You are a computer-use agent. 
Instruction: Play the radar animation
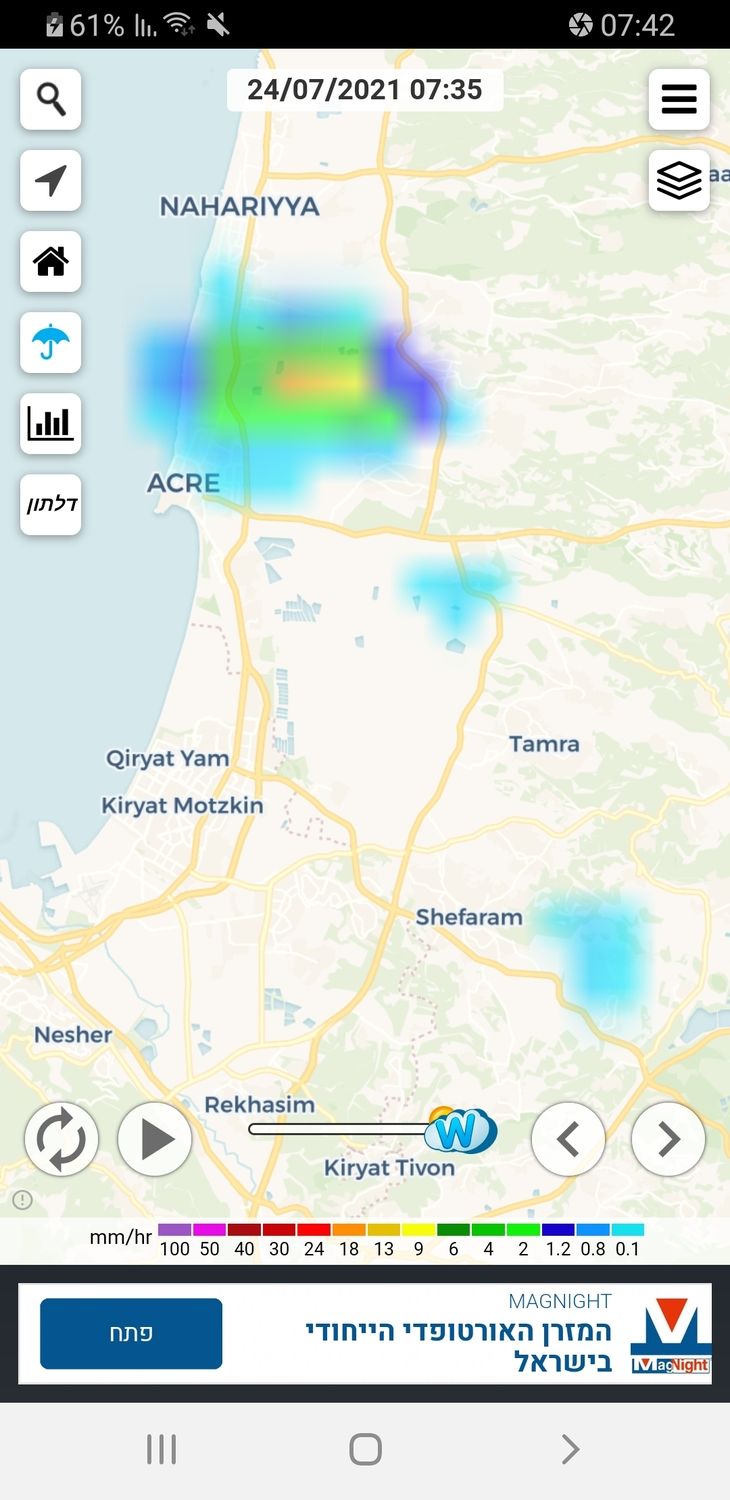point(155,1139)
